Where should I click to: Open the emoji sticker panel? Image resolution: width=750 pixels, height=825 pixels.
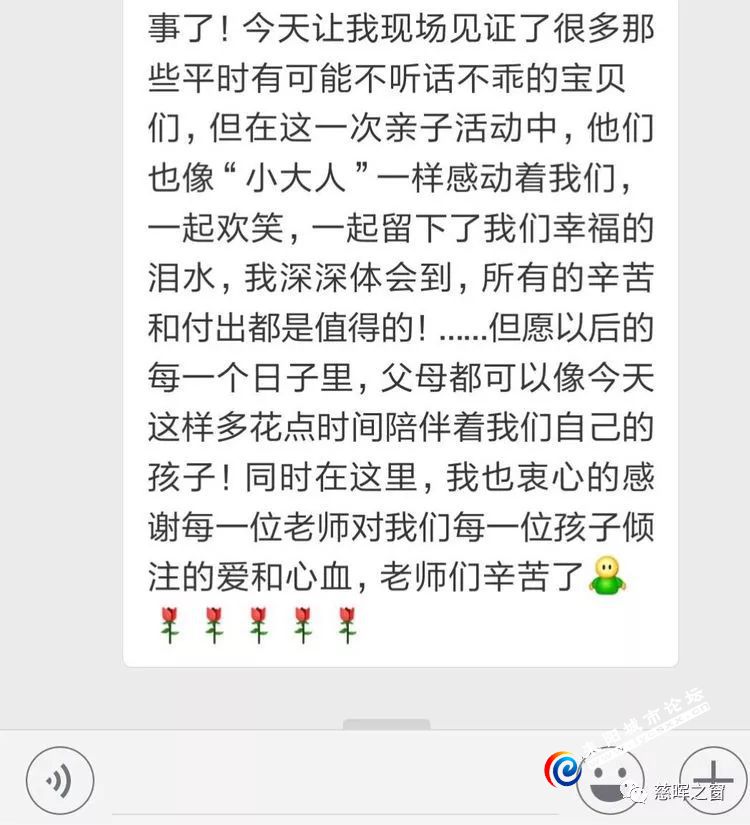click(611, 780)
